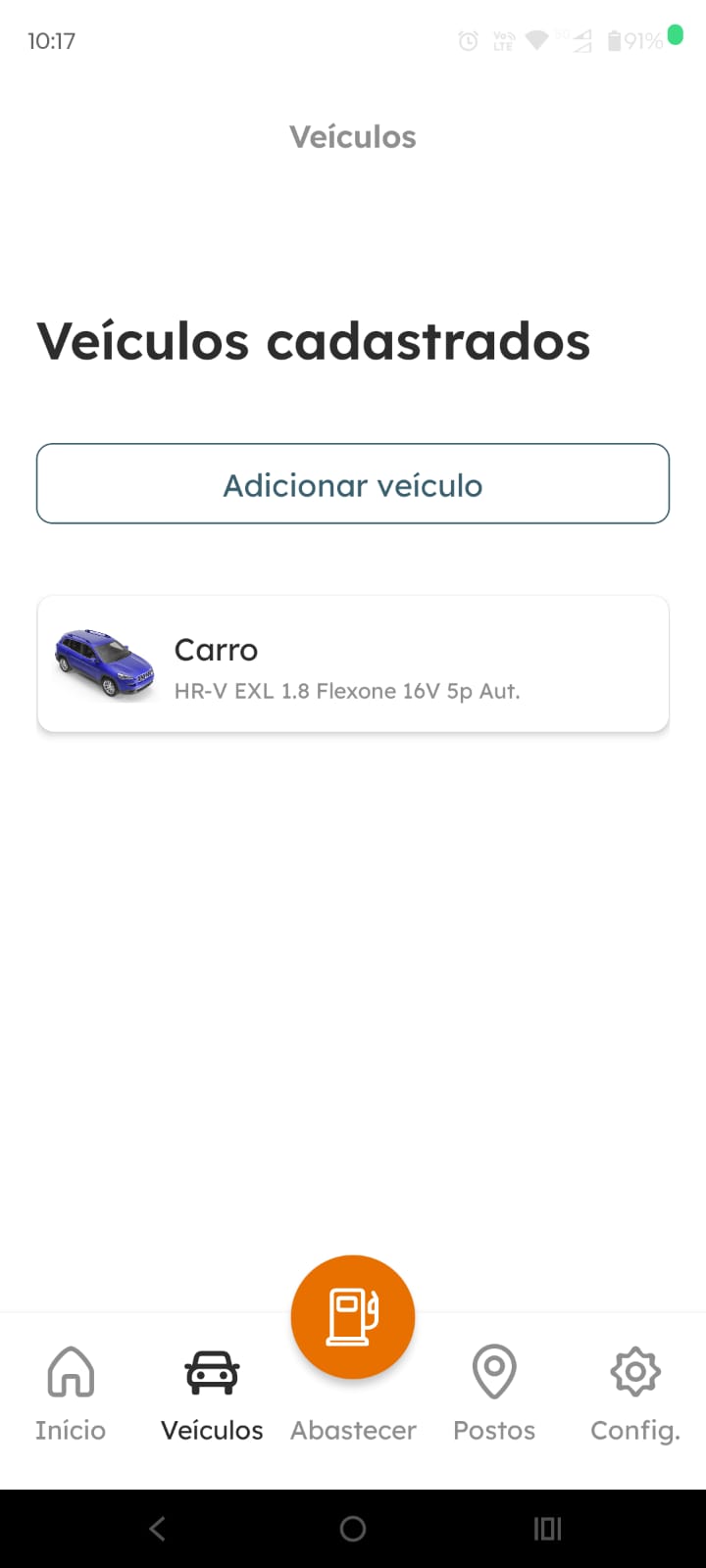Tap the back navigation arrow
Image resolution: width=706 pixels, height=1568 pixels.
[156, 1528]
